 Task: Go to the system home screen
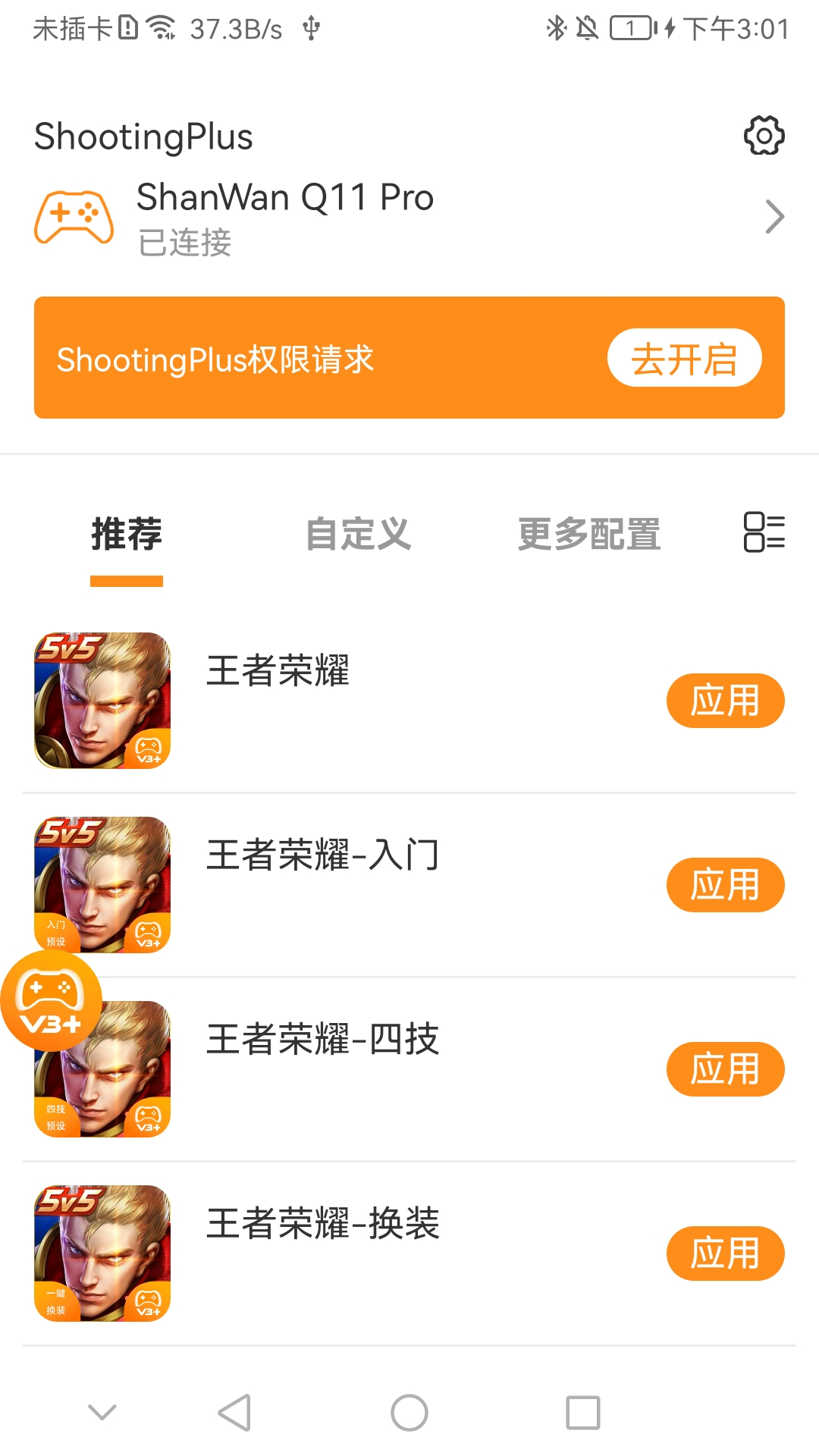(x=409, y=1413)
